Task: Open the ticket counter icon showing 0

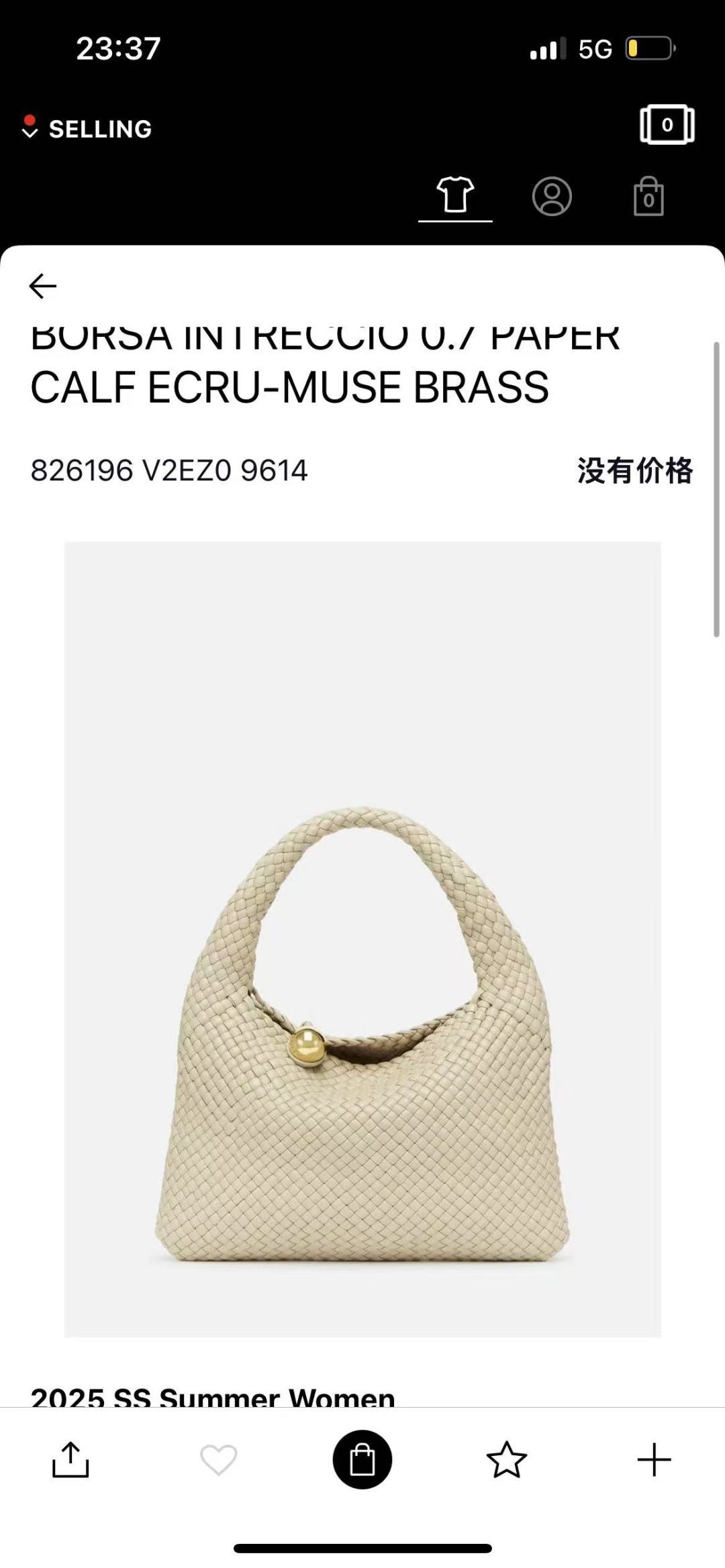Action: 667,125
